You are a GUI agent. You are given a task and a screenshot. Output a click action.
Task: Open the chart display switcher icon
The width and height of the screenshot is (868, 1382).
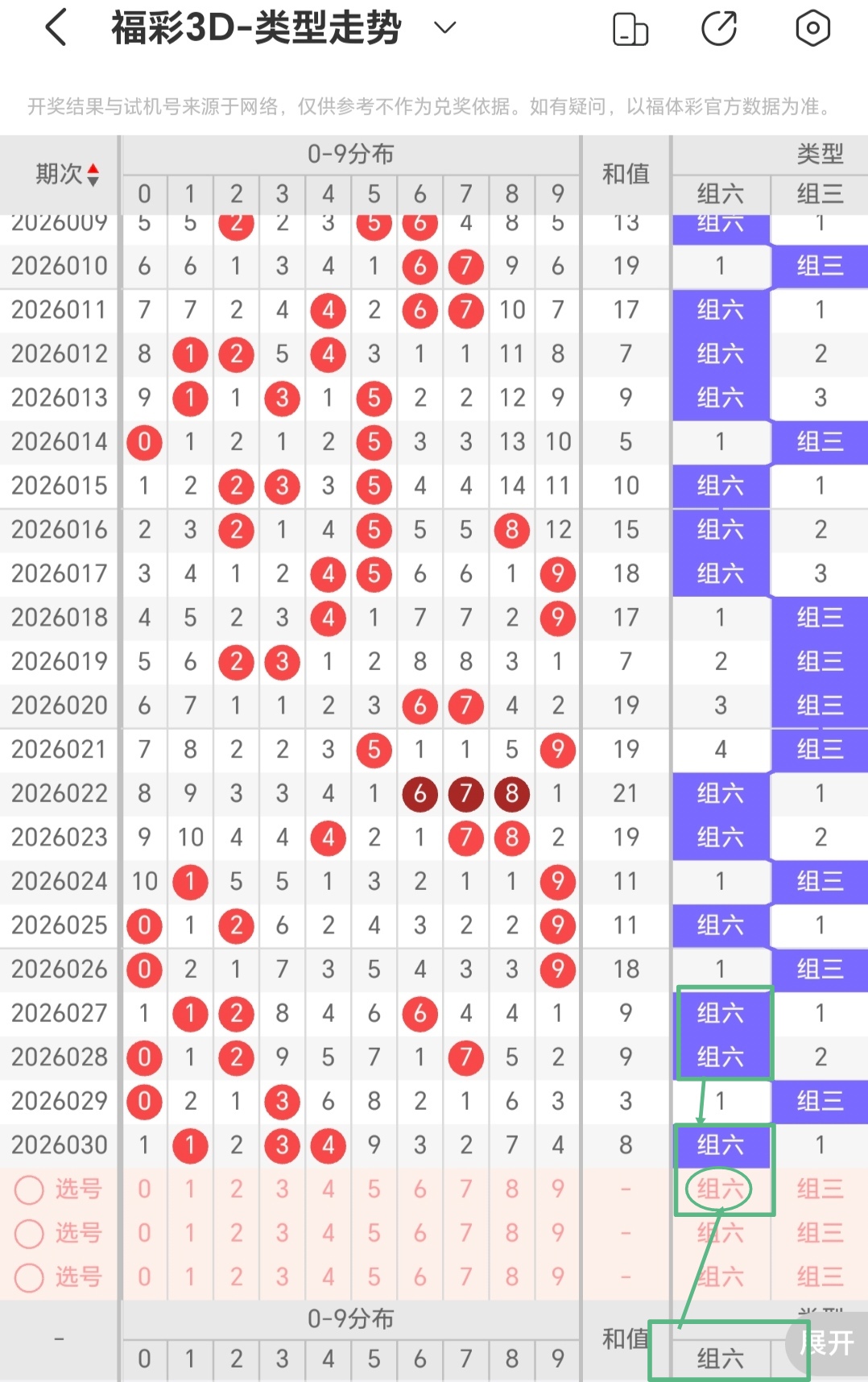630,27
